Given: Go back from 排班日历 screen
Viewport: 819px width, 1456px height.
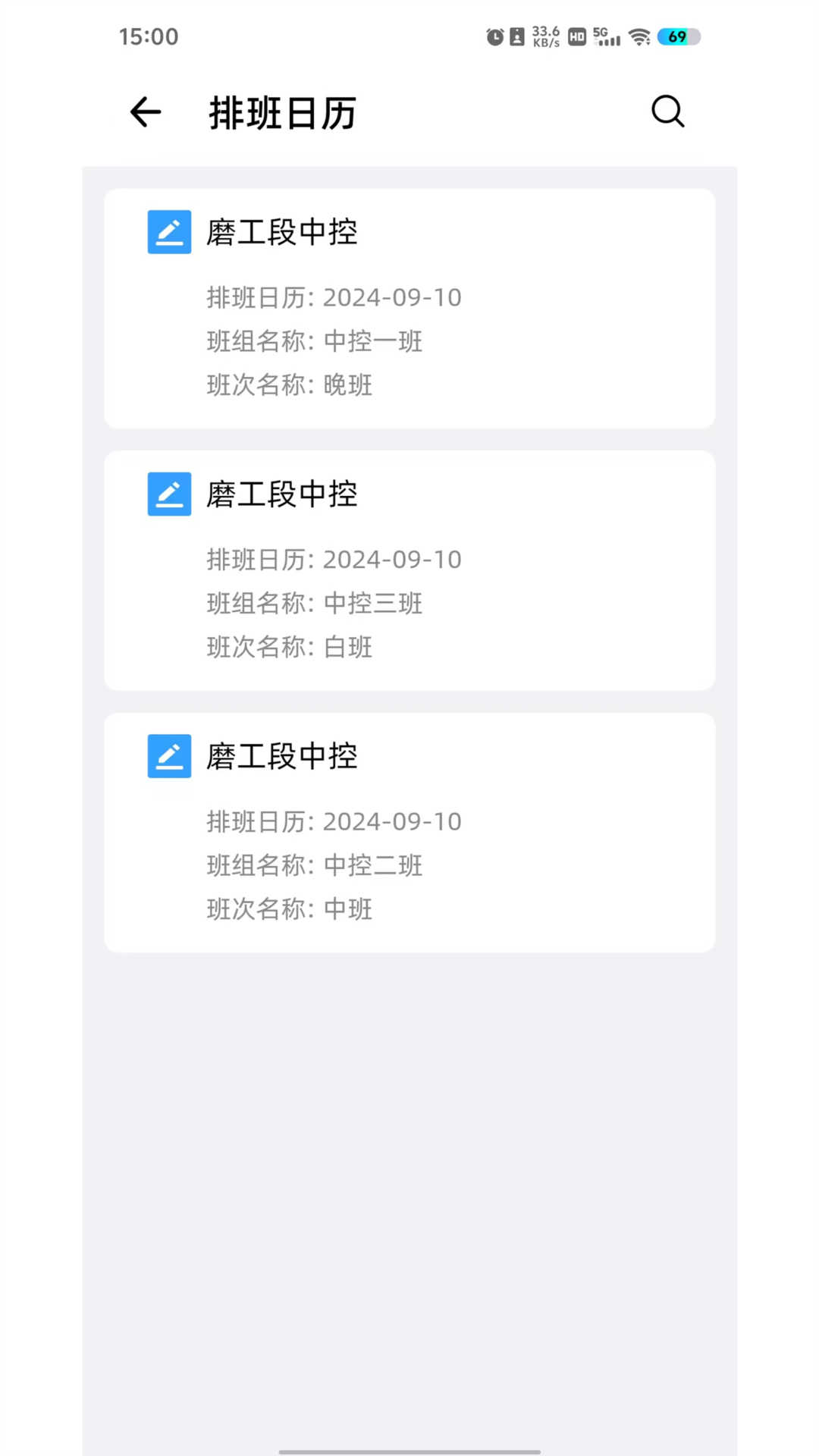Looking at the screenshot, I should (x=146, y=112).
